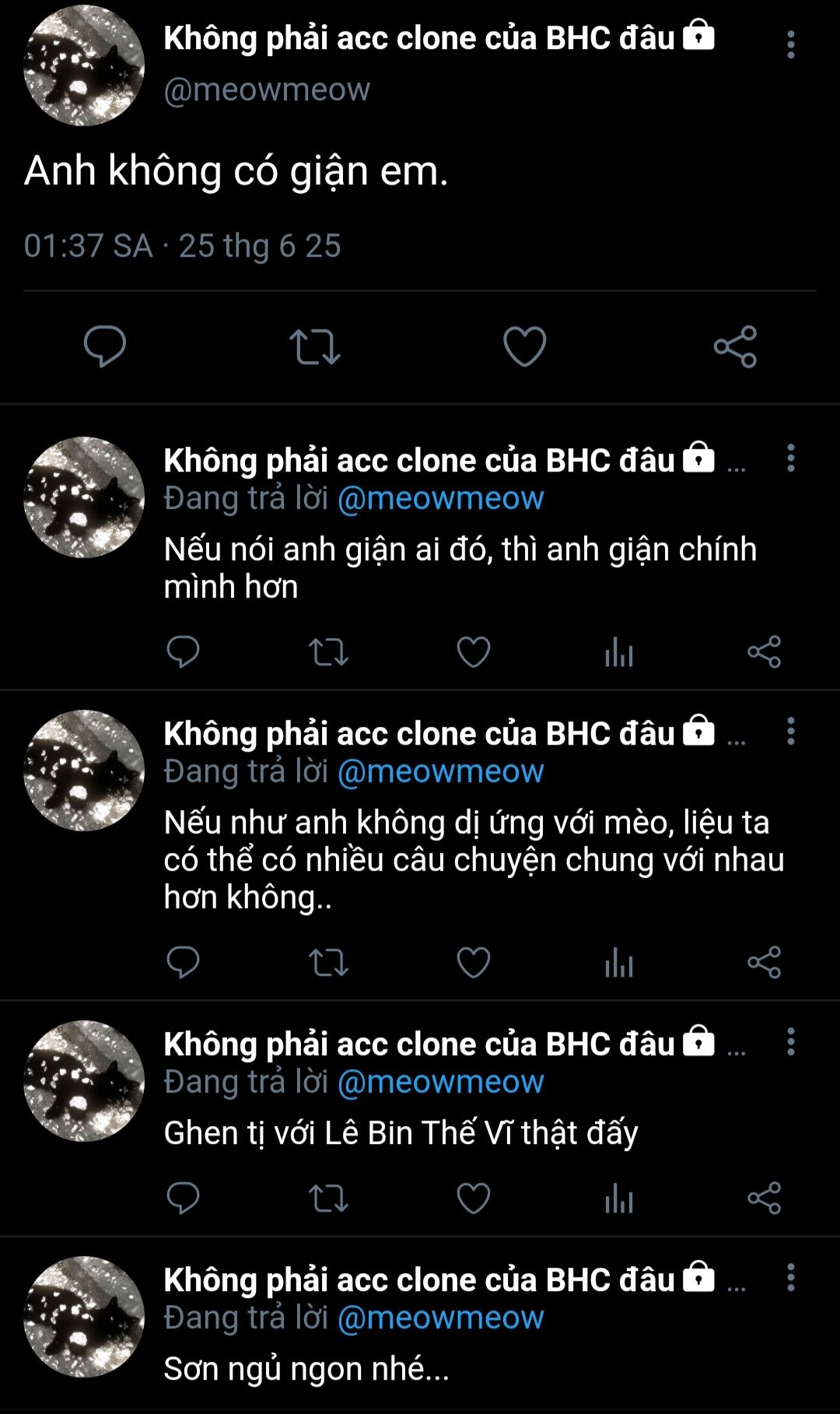Comment on "Ghen tị với Lê Bin Thế Vĩ" reply

point(184,1198)
